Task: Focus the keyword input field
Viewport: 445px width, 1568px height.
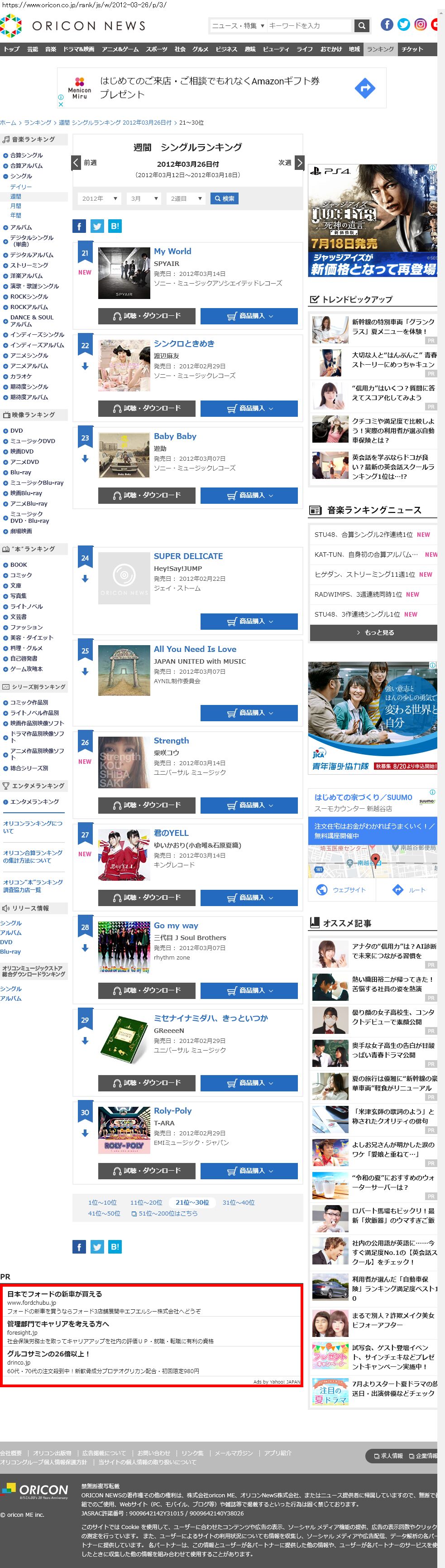Action: coord(309,25)
